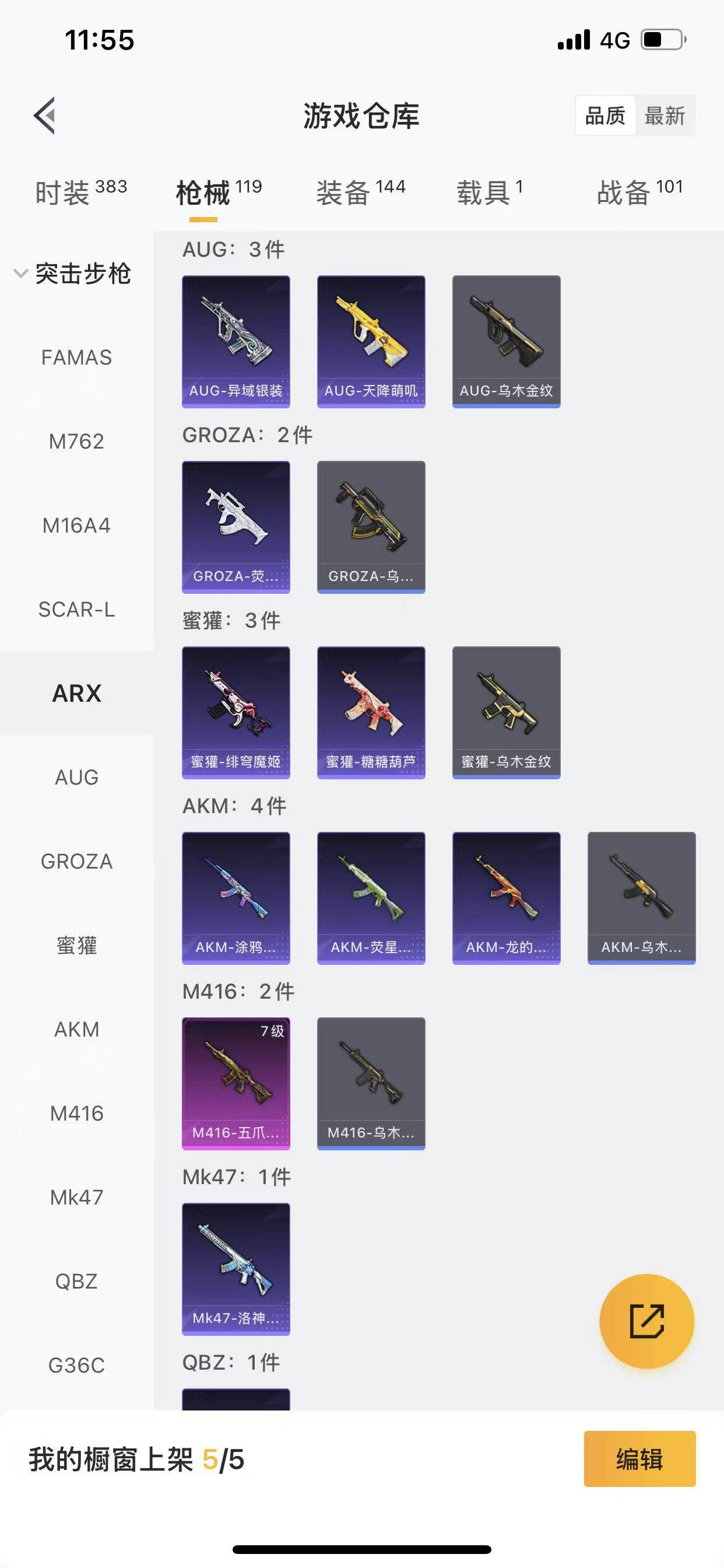Open the 战备 tab
This screenshot has width=724, height=1568.
tap(639, 192)
